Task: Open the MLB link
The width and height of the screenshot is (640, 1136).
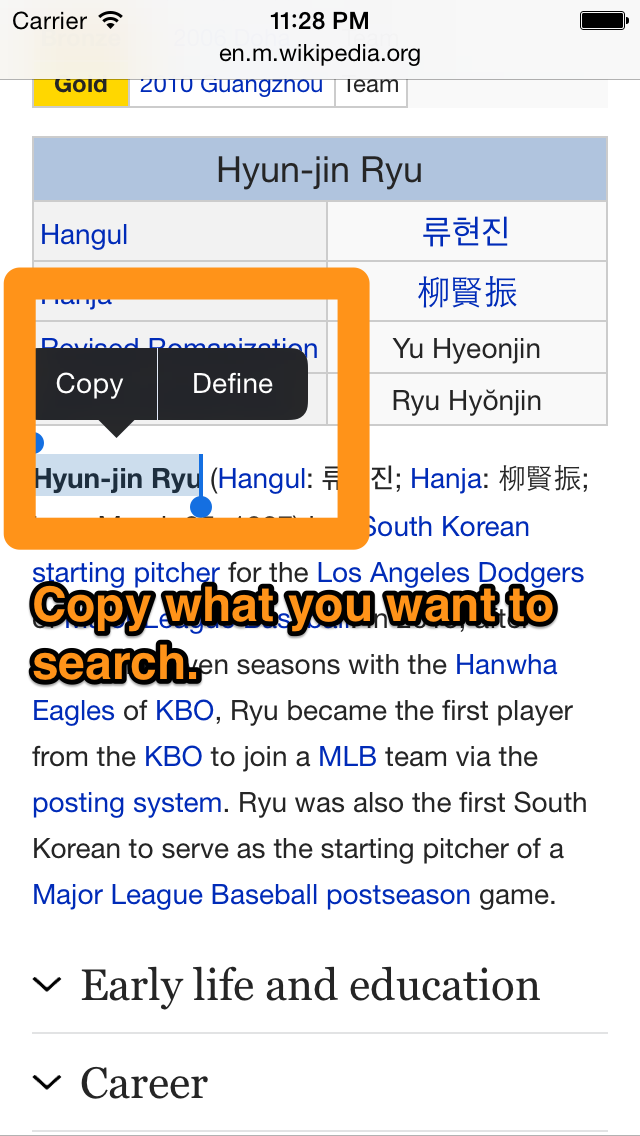Action: [x=347, y=757]
